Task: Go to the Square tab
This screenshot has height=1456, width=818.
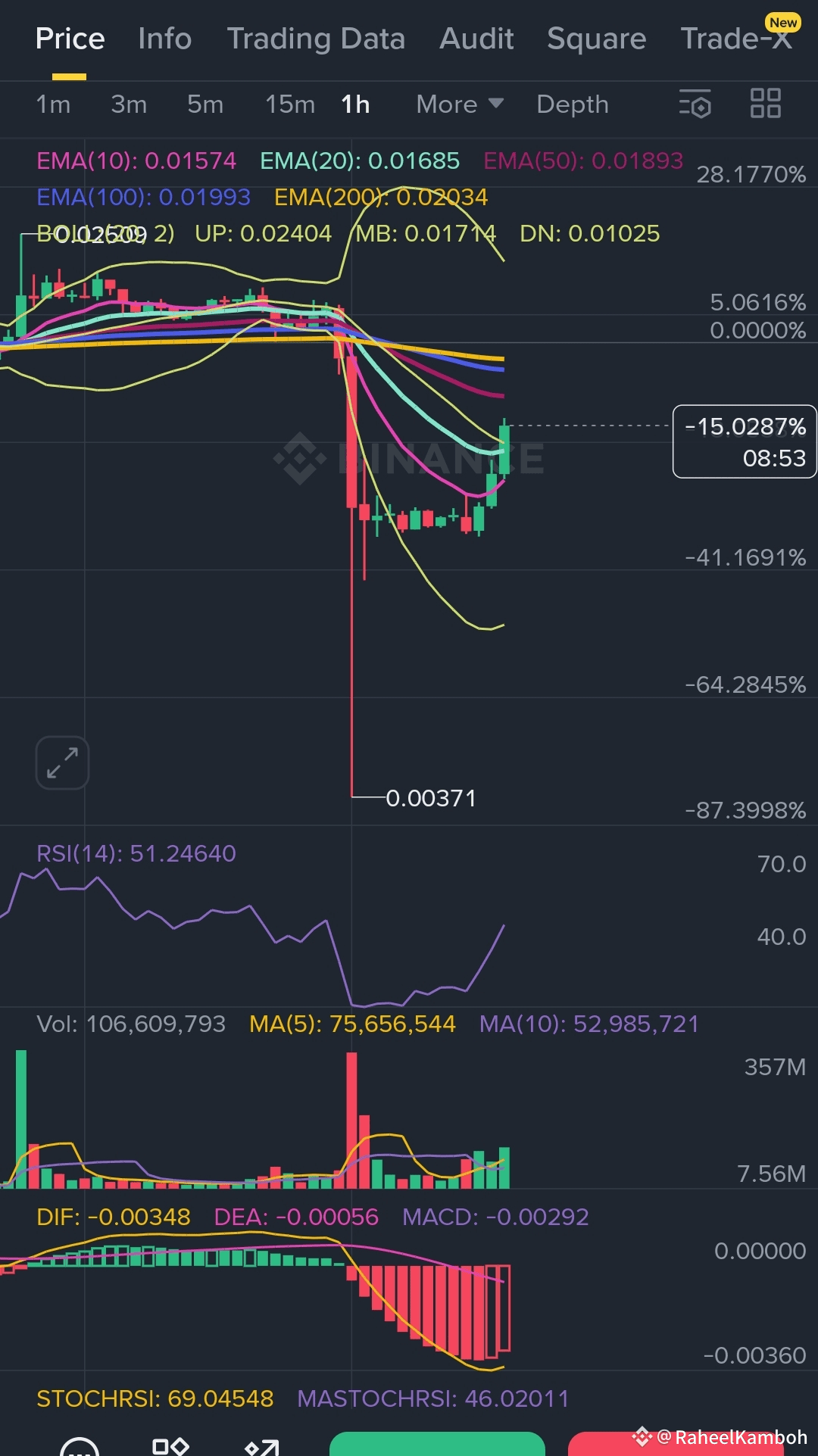Action: pos(597,39)
